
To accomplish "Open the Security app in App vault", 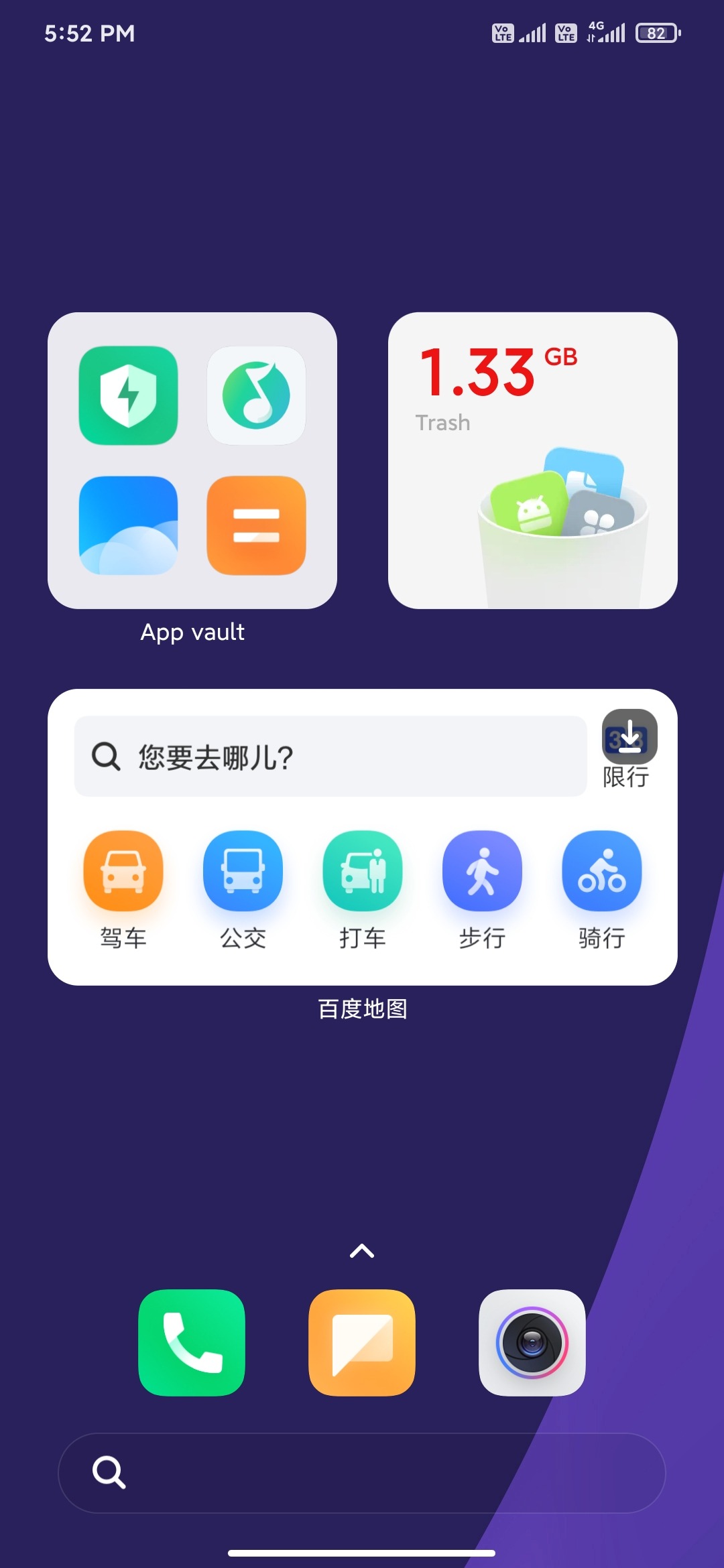I will click(x=128, y=395).
